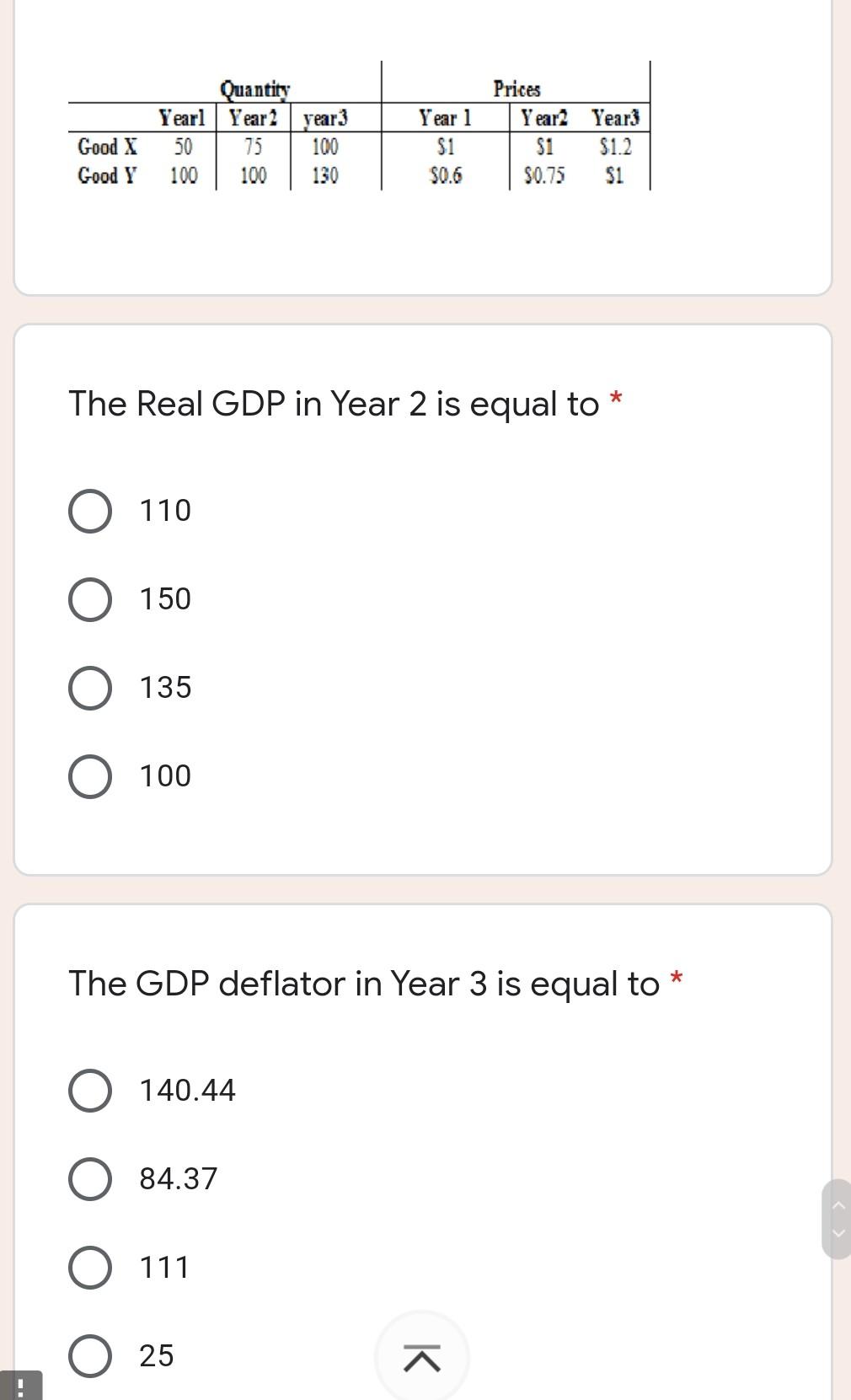
Task: Mark 100 as the Real GDP answer
Action: [90, 776]
